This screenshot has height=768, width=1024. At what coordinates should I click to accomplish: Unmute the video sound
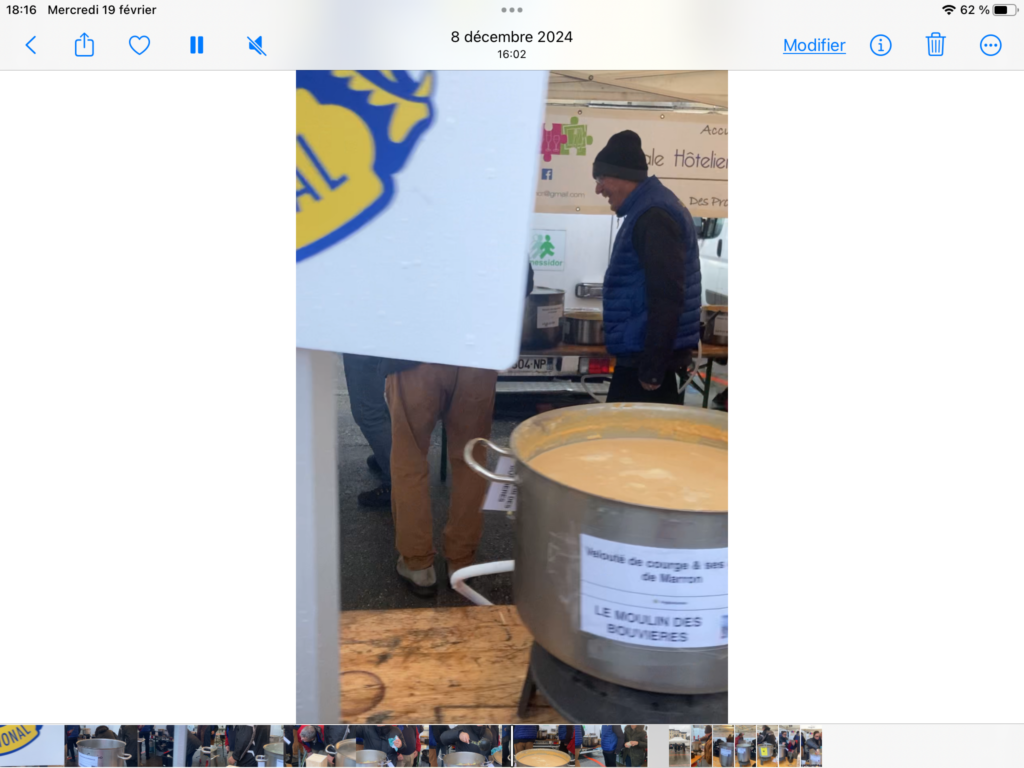[x=256, y=45]
